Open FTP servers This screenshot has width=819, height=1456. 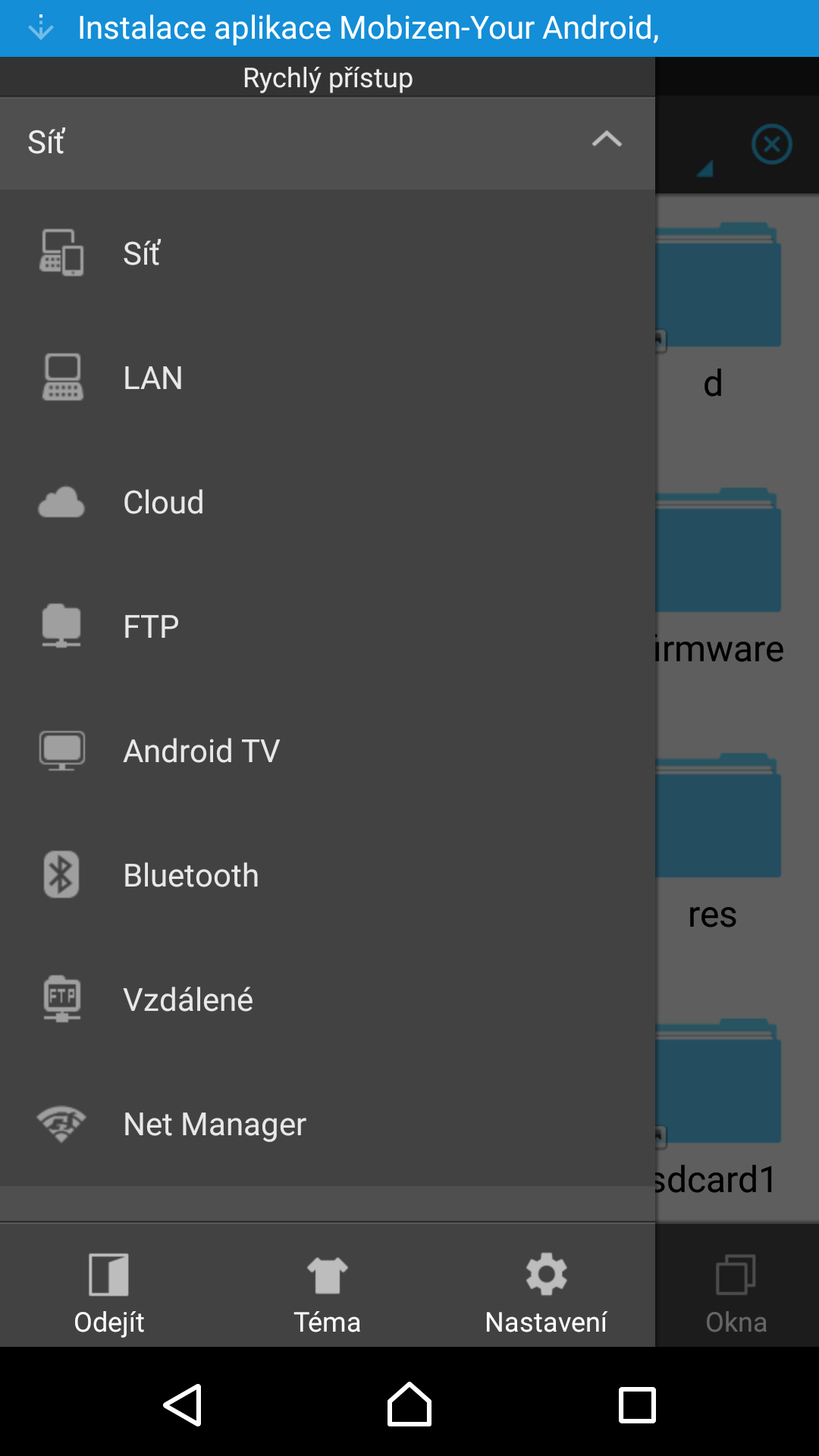[x=328, y=626]
